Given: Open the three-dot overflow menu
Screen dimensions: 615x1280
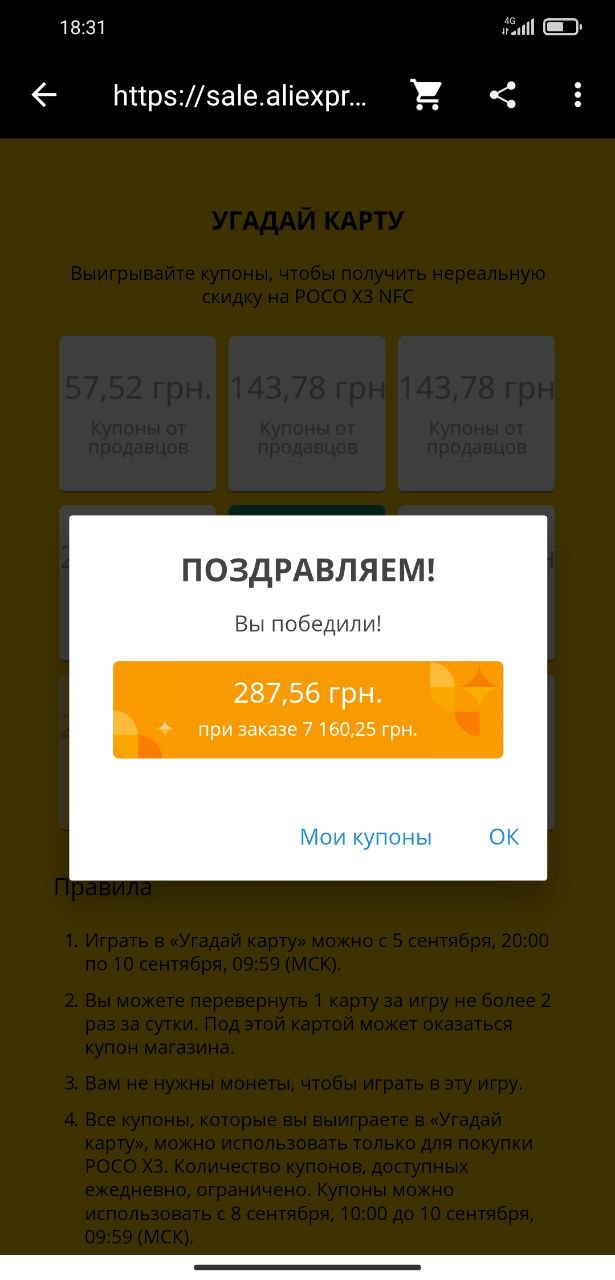Looking at the screenshot, I should 577,95.
